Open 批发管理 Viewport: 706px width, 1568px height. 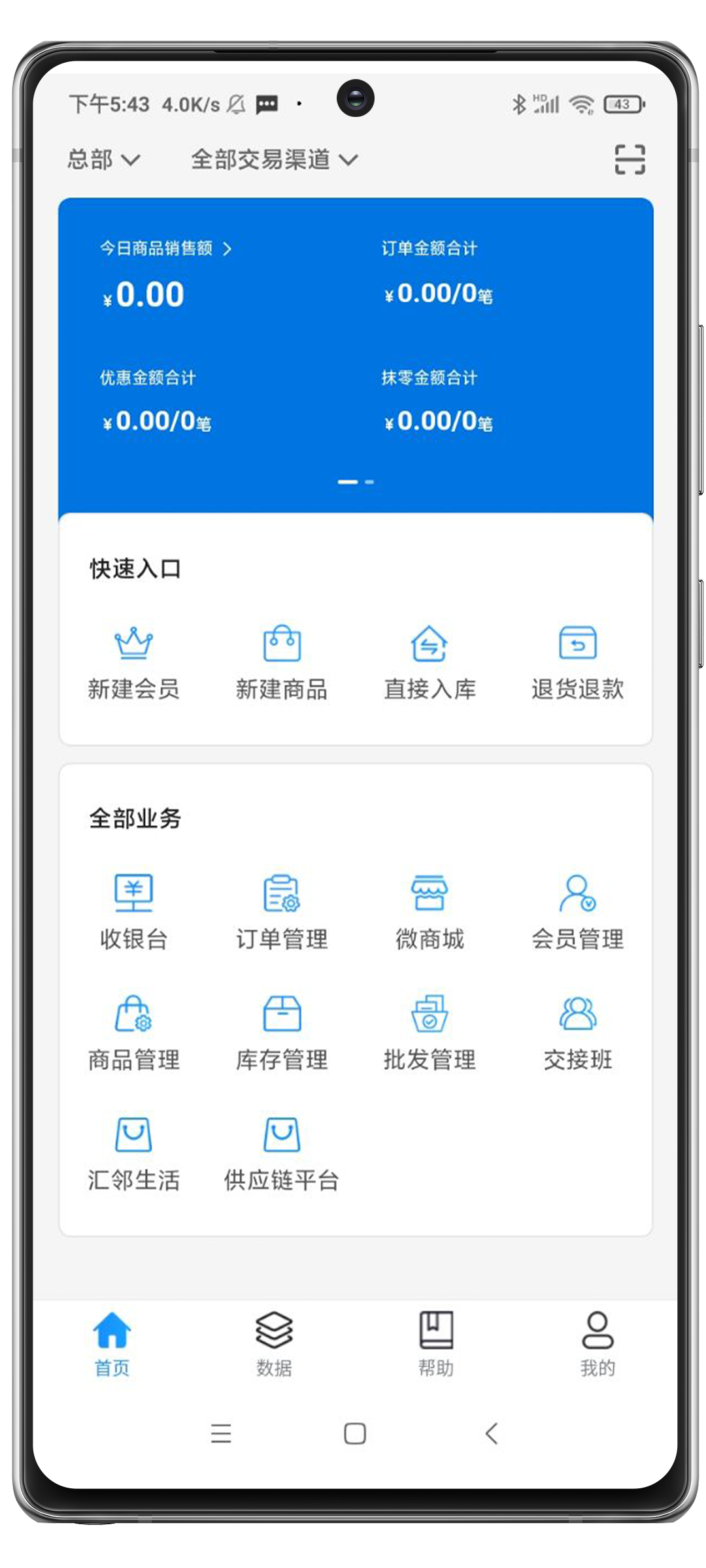(x=429, y=1032)
